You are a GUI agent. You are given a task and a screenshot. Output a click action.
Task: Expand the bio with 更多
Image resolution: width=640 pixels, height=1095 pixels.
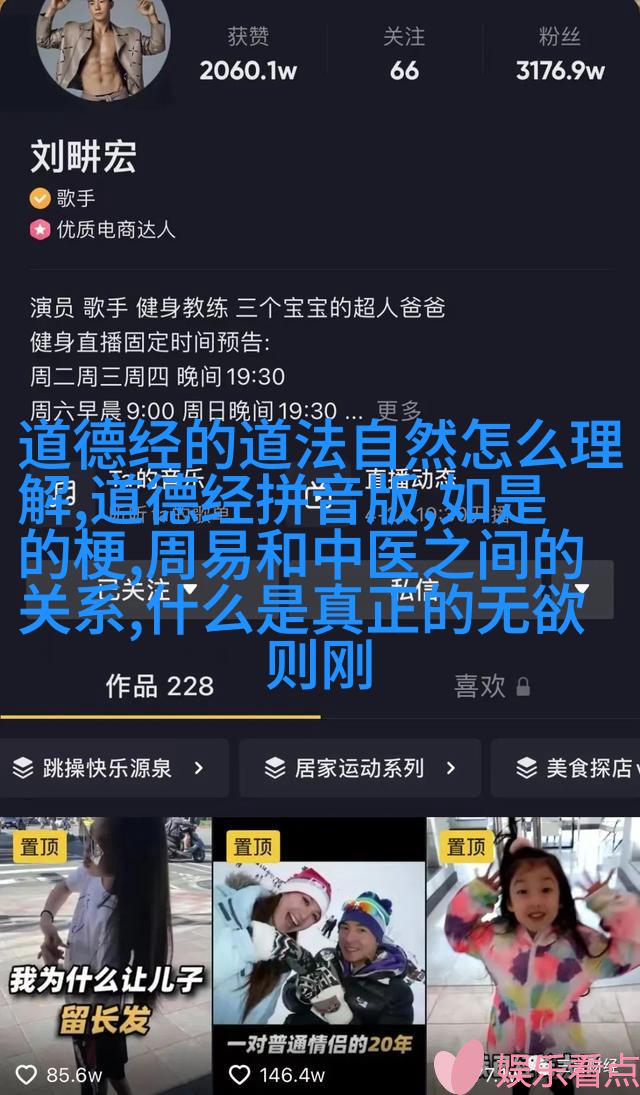click(x=399, y=411)
